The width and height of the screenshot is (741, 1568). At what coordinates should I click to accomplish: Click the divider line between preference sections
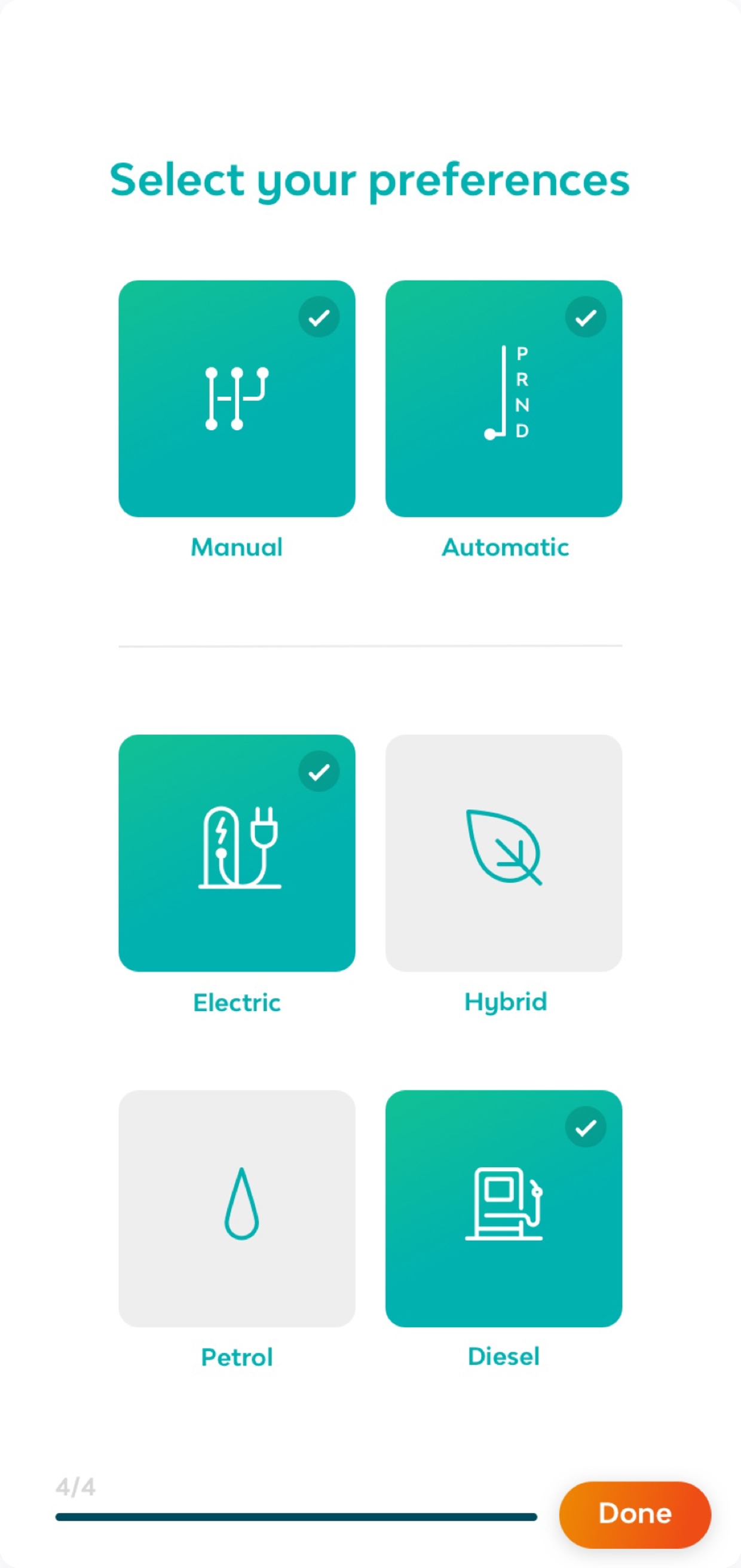[x=369, y=647]
